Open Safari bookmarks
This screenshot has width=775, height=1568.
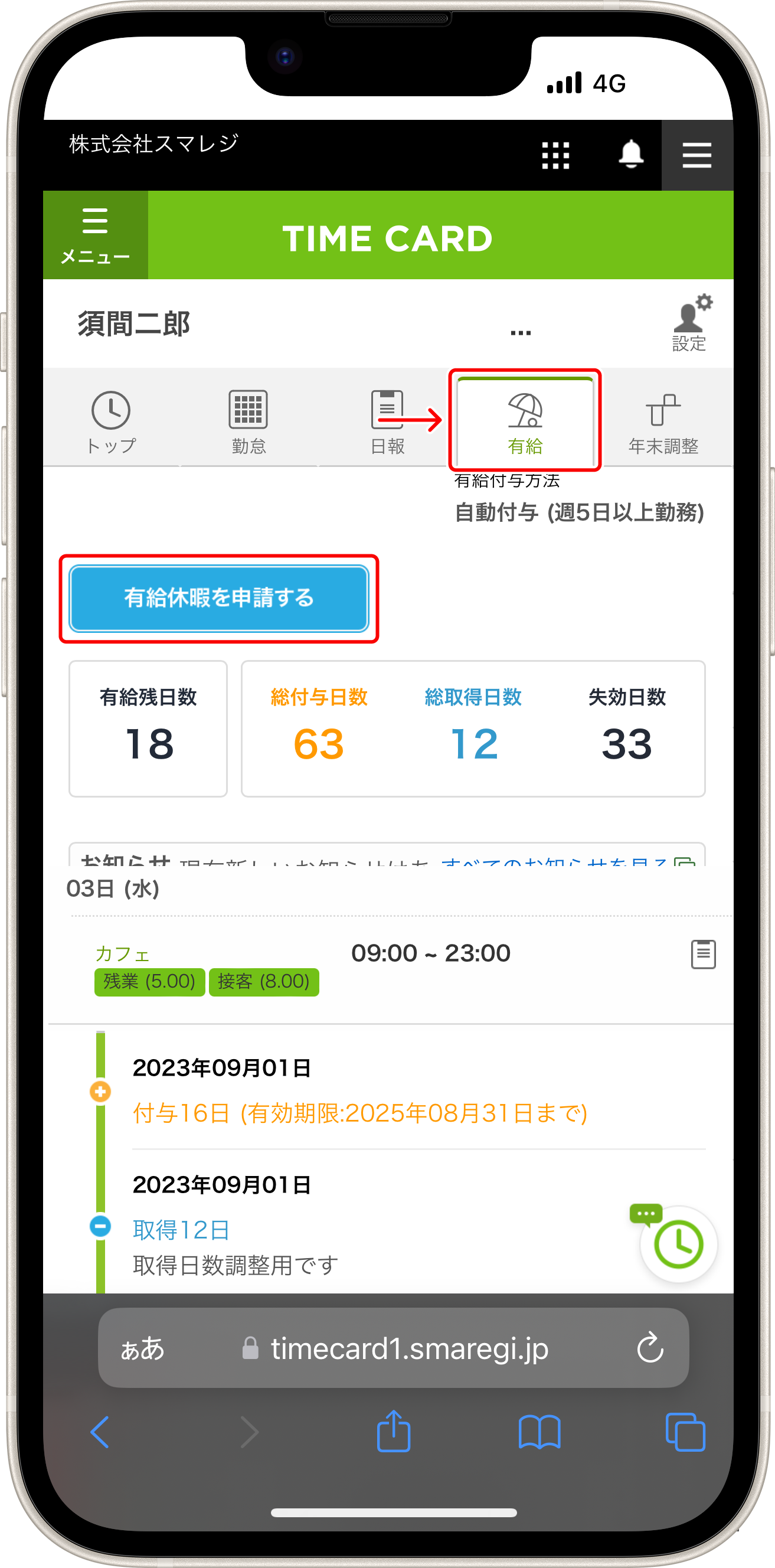coord(539,1432)
